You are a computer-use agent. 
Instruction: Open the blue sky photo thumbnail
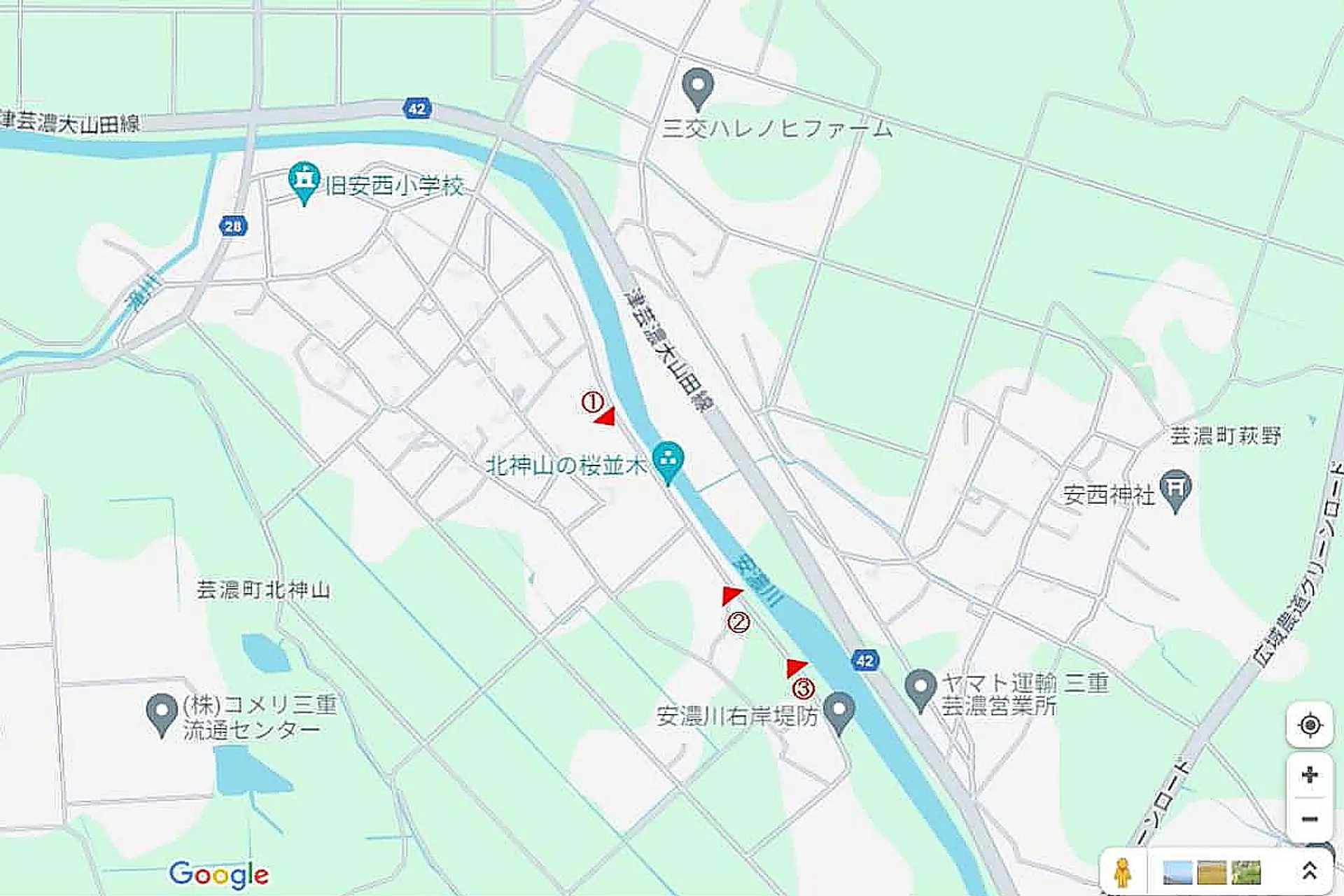click(x=1177, y=872)
